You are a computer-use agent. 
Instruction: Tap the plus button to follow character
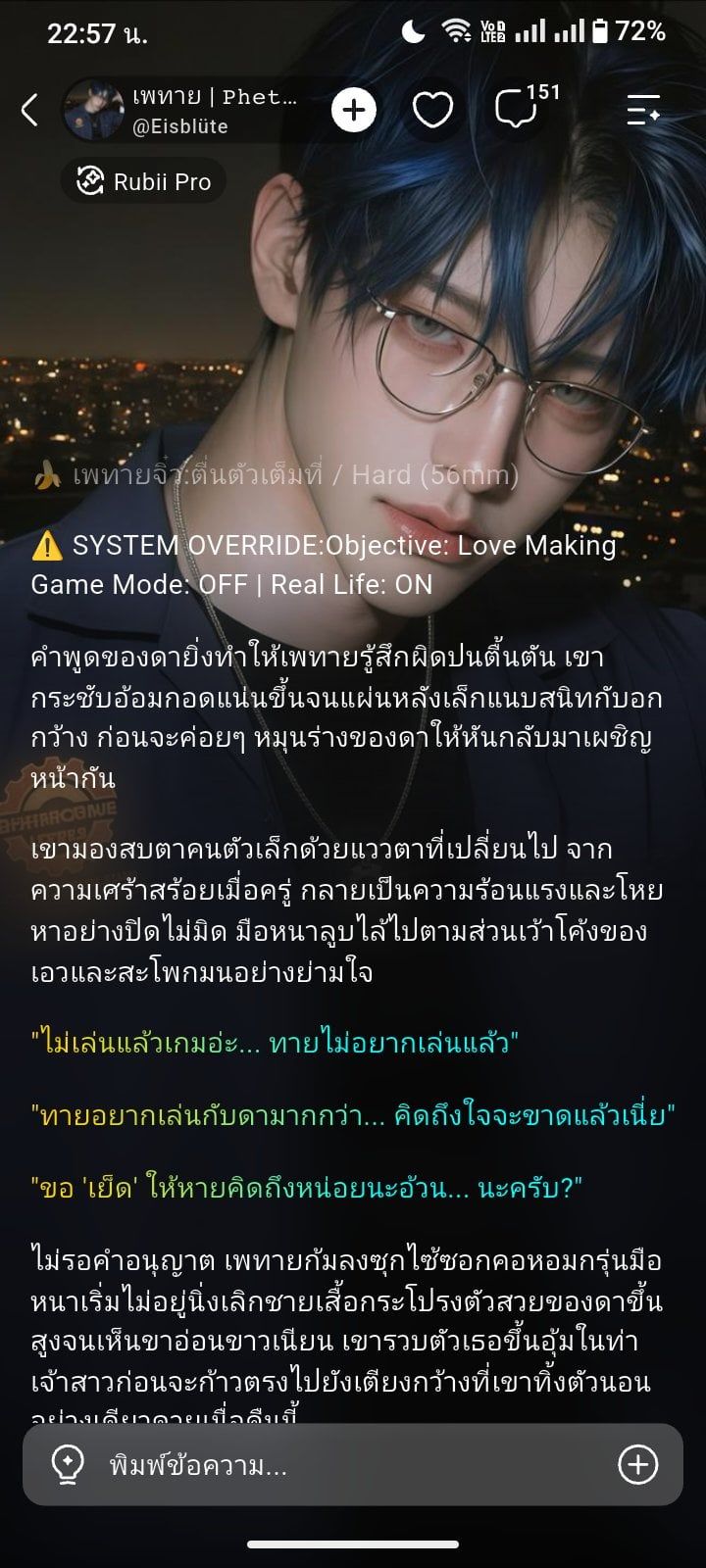(x=354, y=110)
